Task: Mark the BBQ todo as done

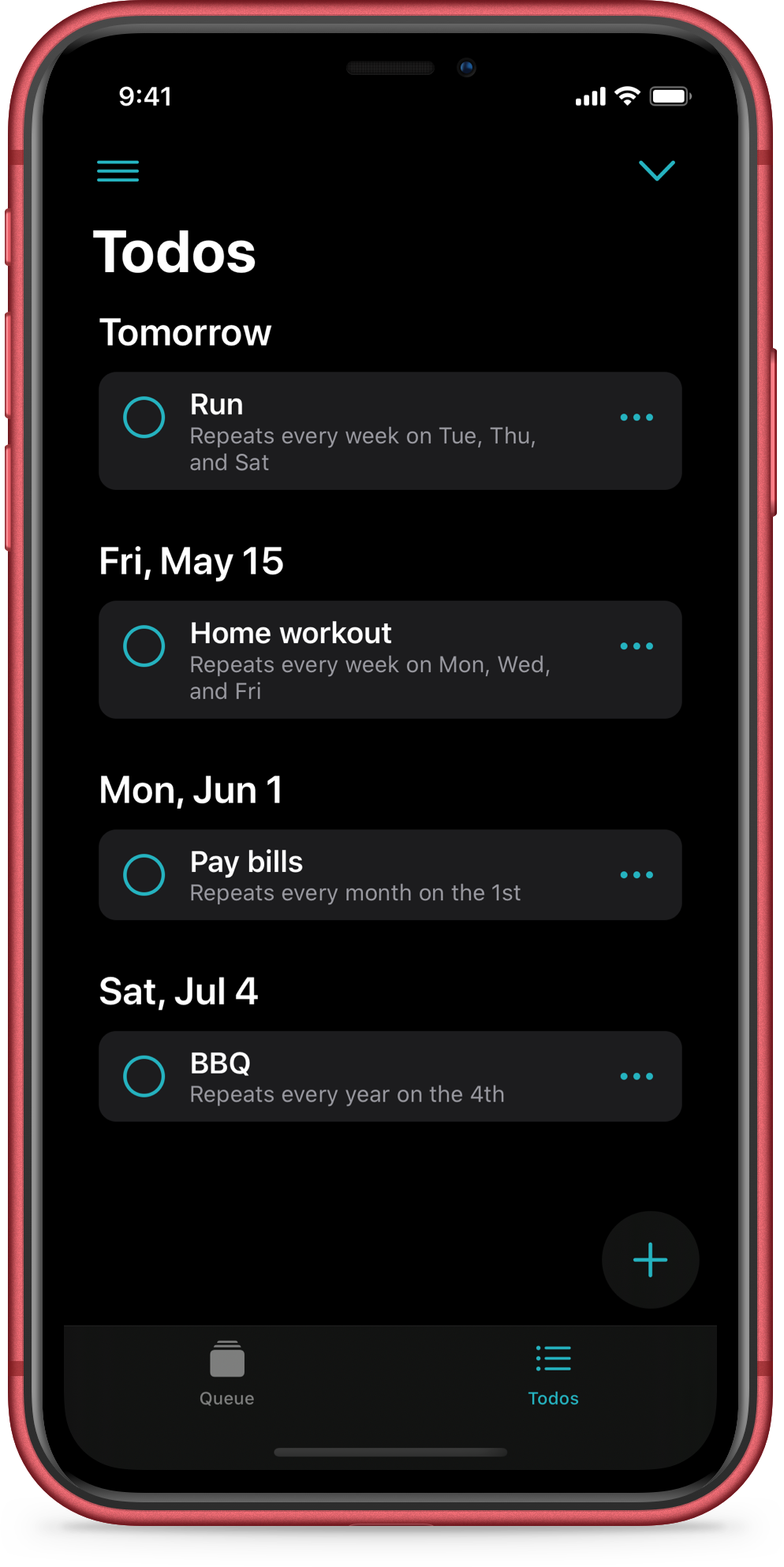Action: point(144,1076)
